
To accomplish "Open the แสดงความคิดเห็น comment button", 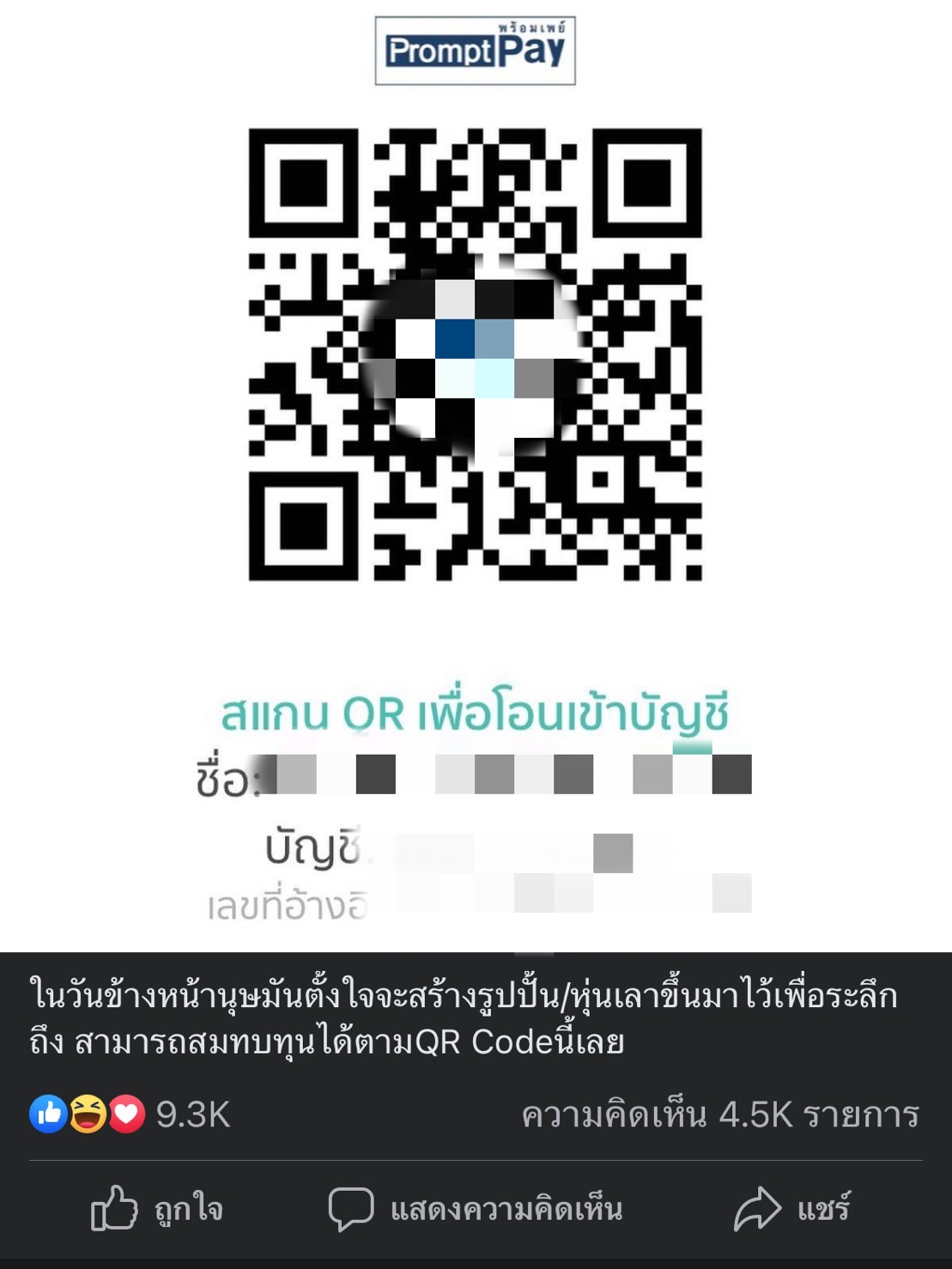I will pyautogui.click(x=476, y=1209).
